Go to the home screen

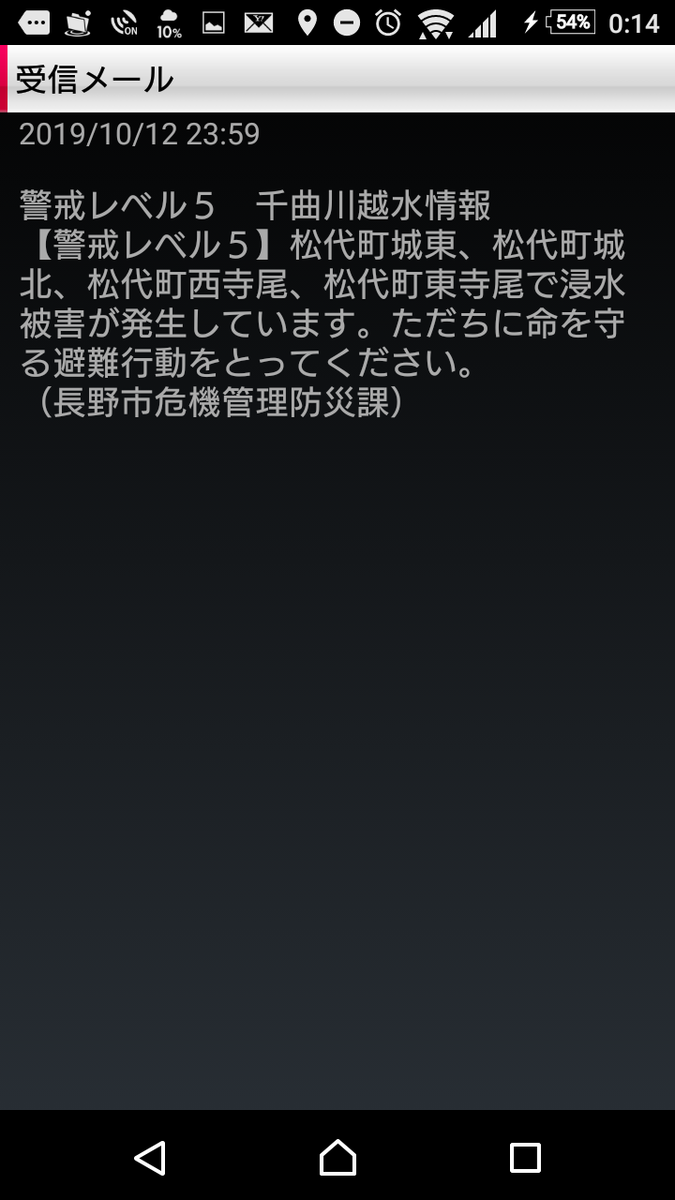(338, 1157)
